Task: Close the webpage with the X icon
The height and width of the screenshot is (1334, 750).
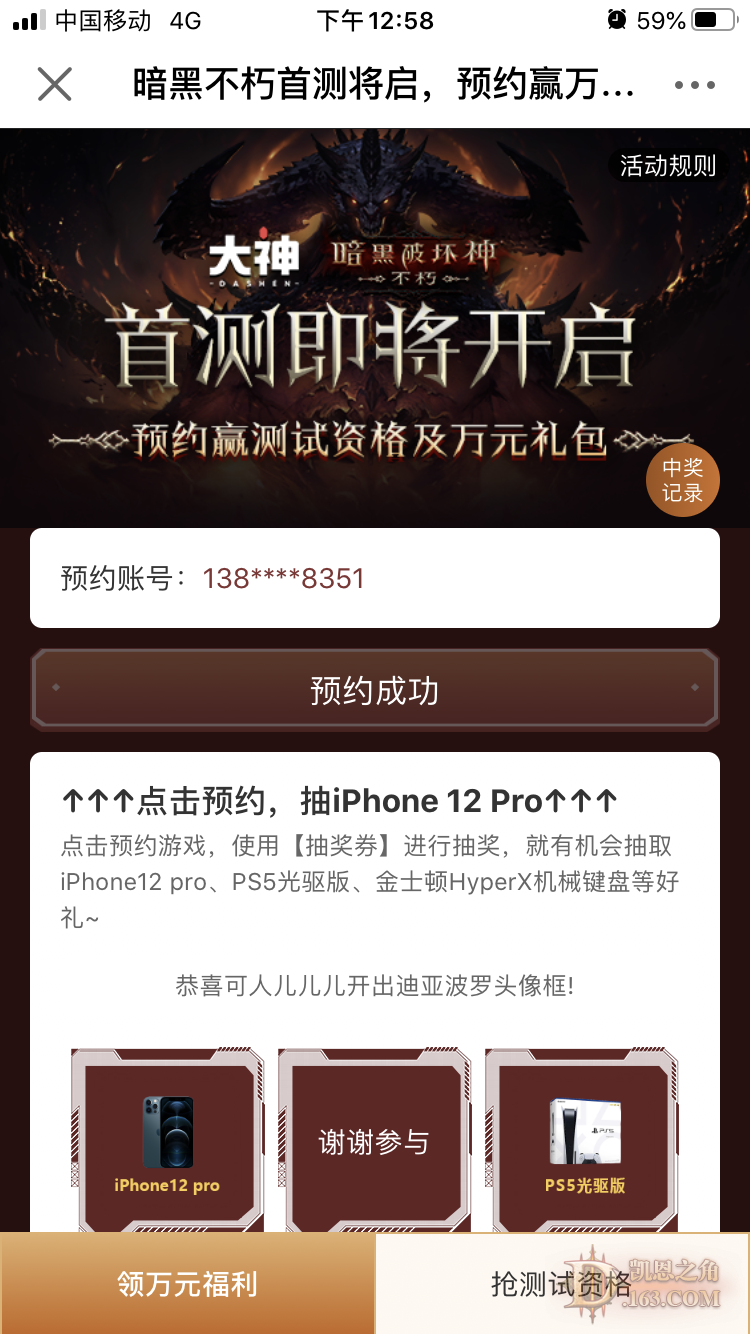Action: (x=55, y=85)
